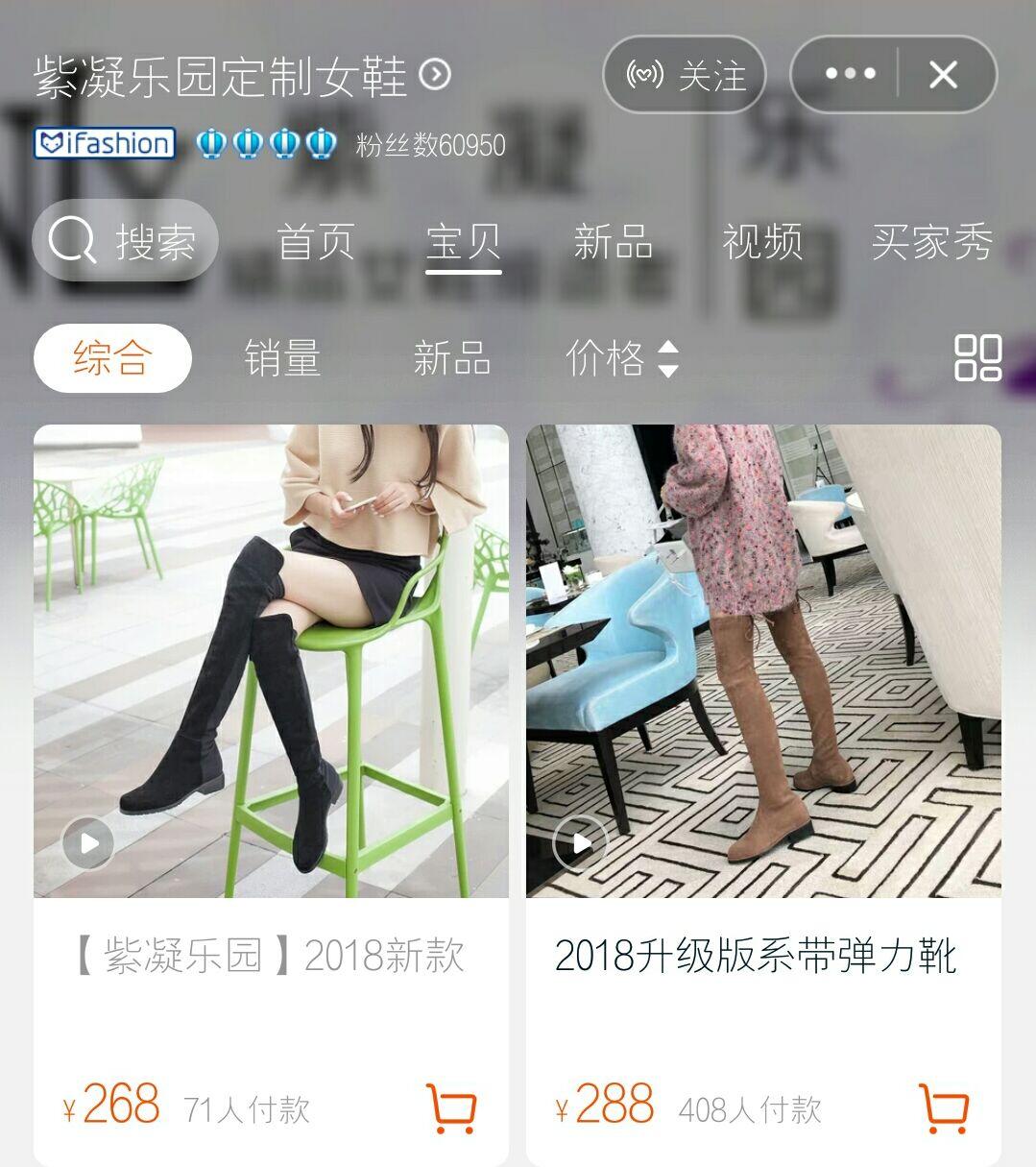Follow the shop via 关注 button
The width and height of the screenshot is (1036, 1167).
tap(685, 75)
